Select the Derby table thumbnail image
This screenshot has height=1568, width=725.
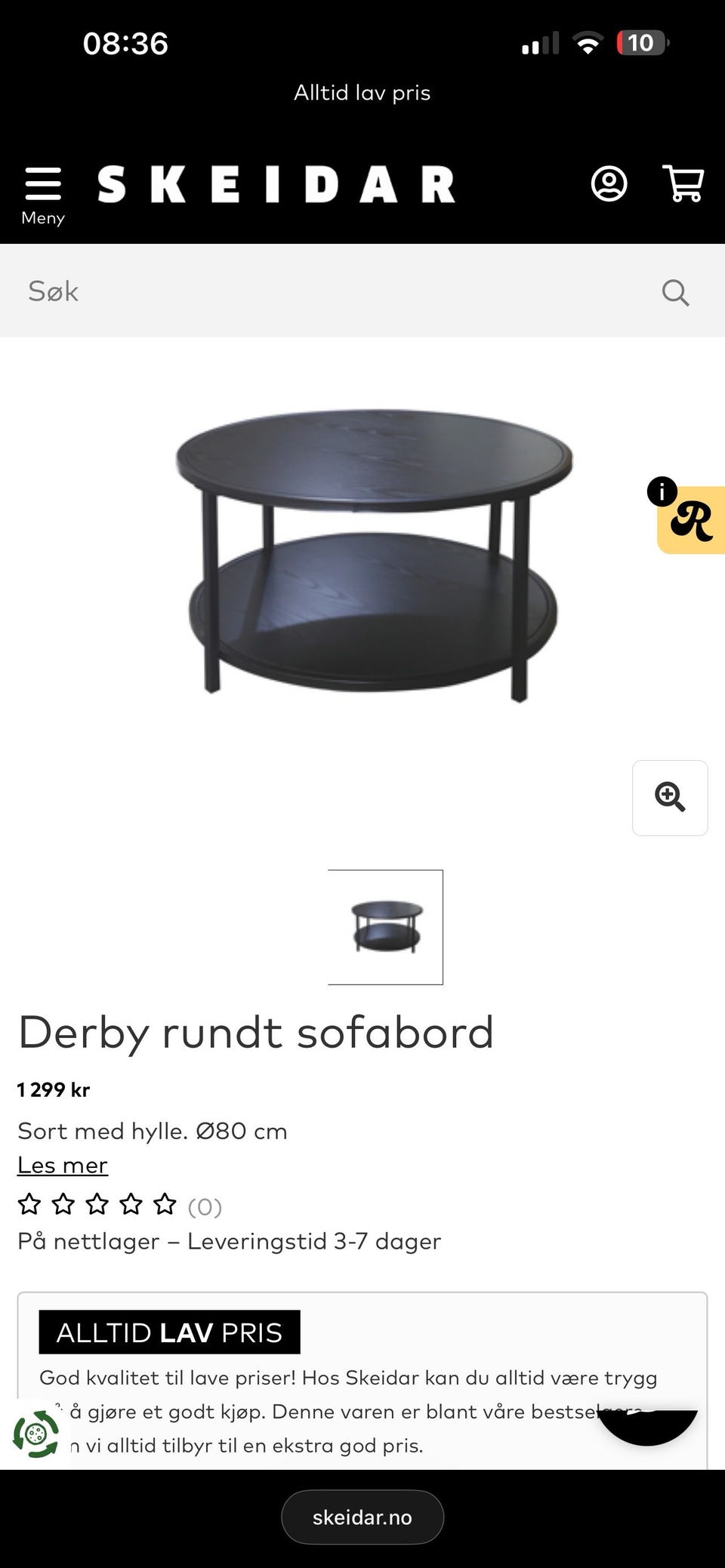point(385,927)
